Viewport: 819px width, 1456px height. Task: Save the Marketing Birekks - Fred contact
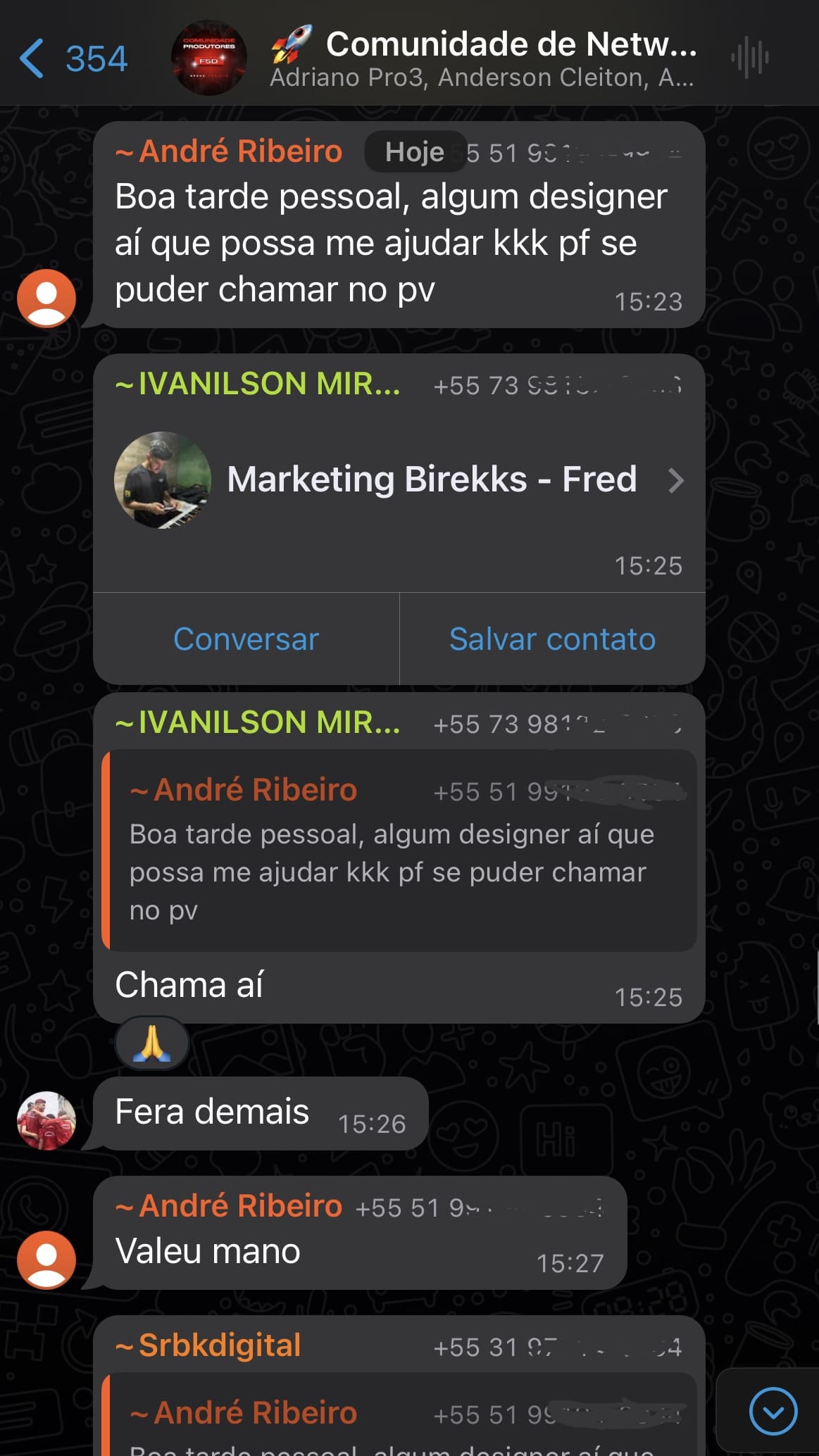click(552, 639)
